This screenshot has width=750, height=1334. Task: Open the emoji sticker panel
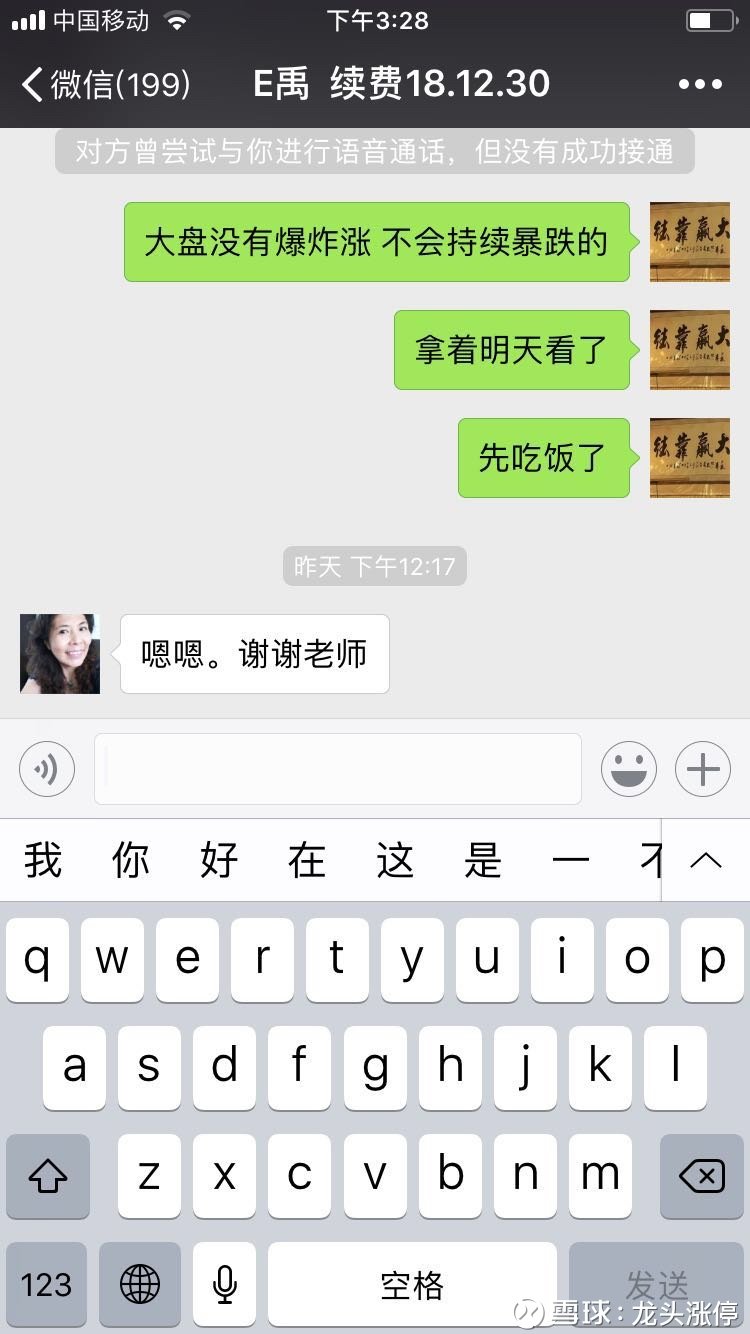pyautogui.click(x=629, y=769)
